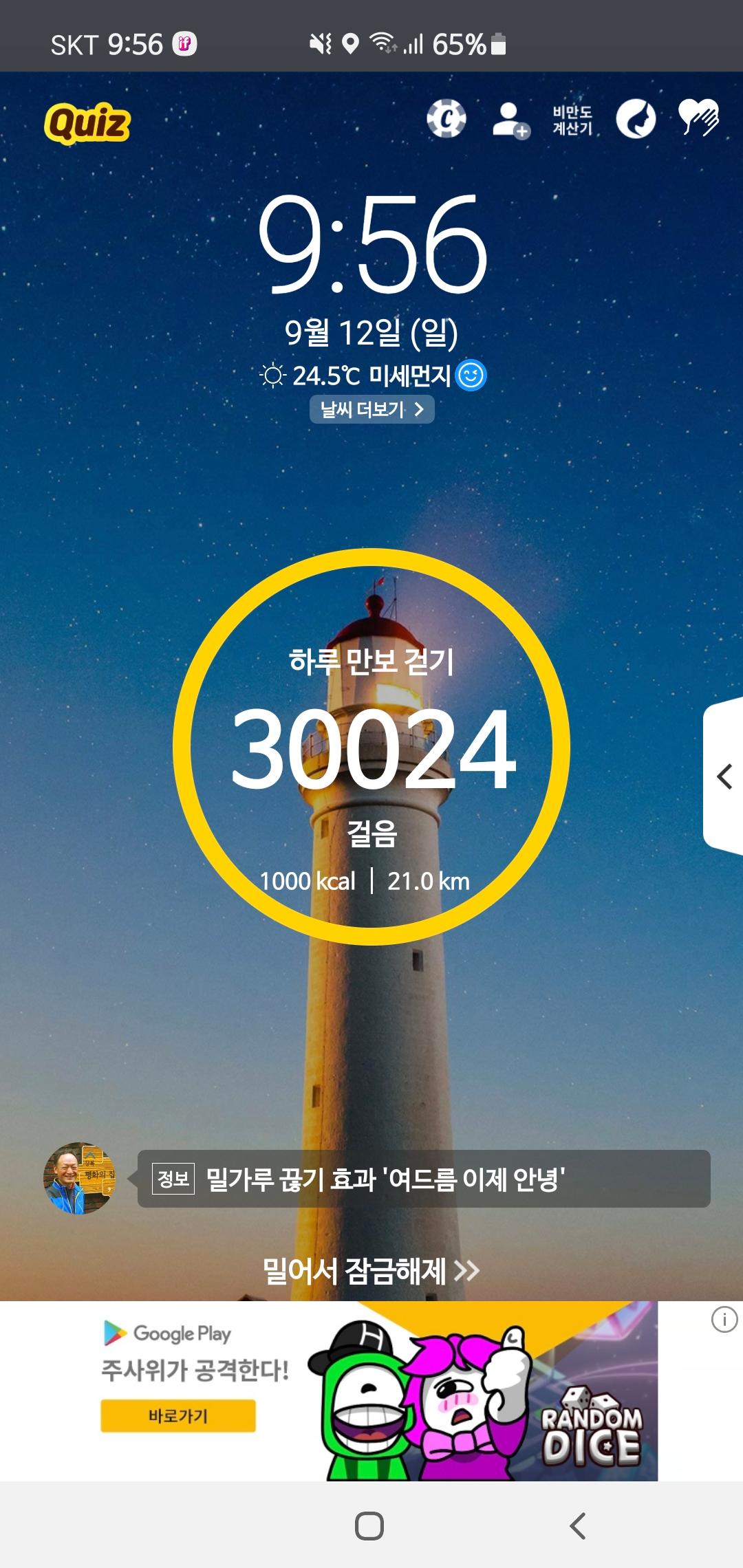The width and height of the screenshot is (743, 1568).
Task: Open the heart and hand icon
Action: point(698,118)
